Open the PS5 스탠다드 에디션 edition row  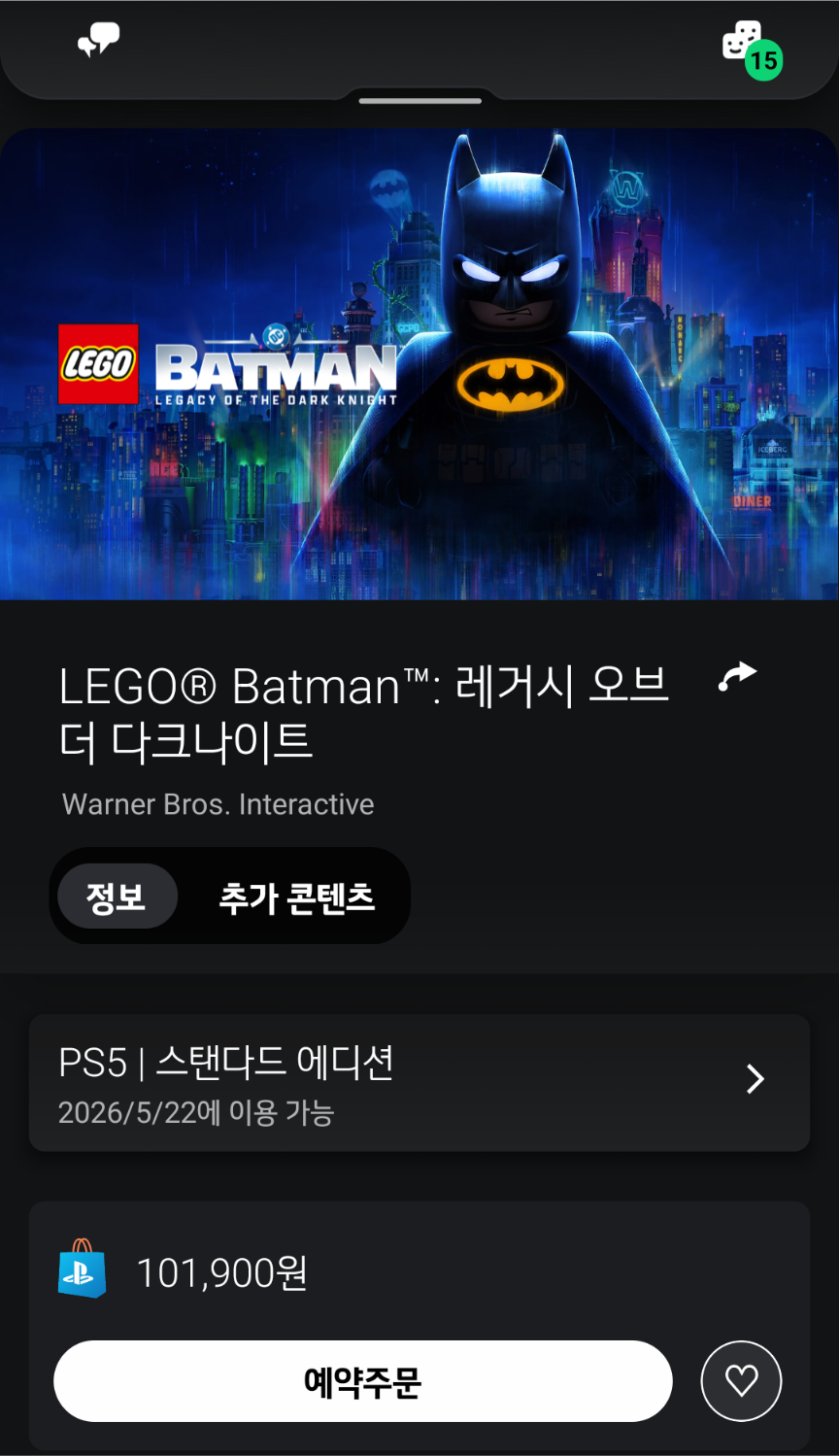(x=419, y=1082)
